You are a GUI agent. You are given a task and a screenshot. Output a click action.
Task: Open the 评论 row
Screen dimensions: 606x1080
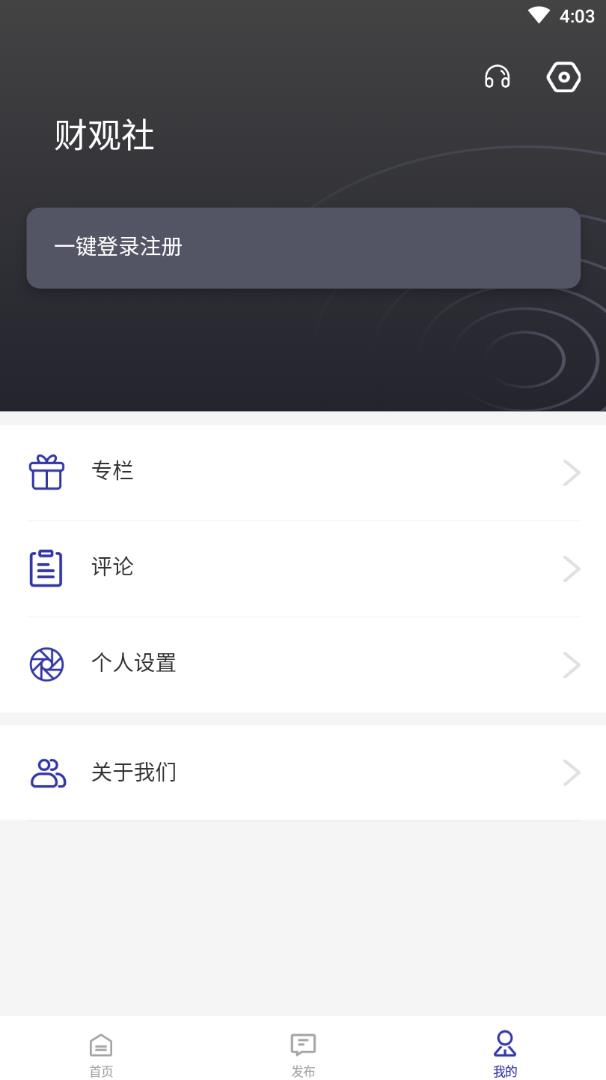[303, 568]
